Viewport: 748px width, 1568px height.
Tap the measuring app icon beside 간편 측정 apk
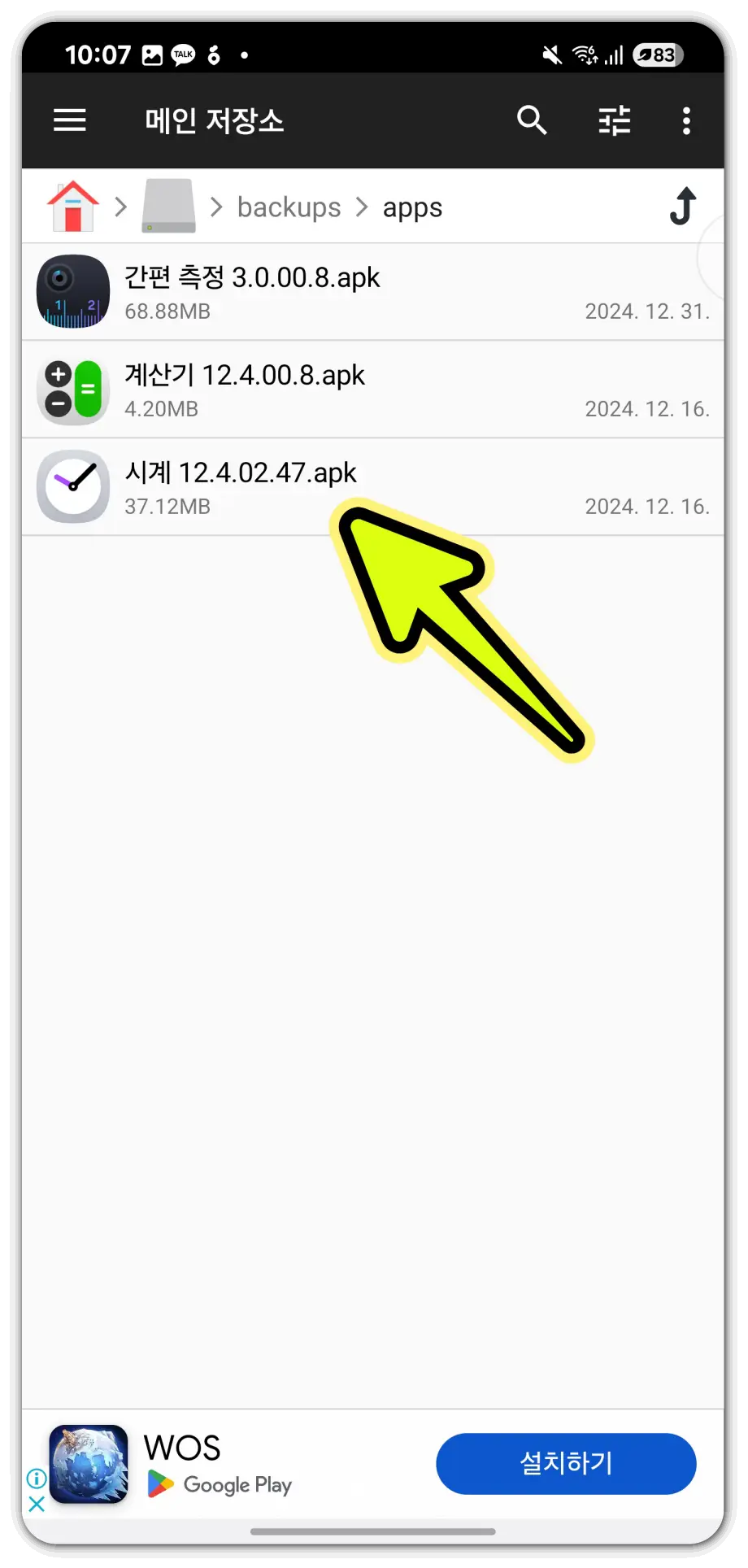pos(72,291)
